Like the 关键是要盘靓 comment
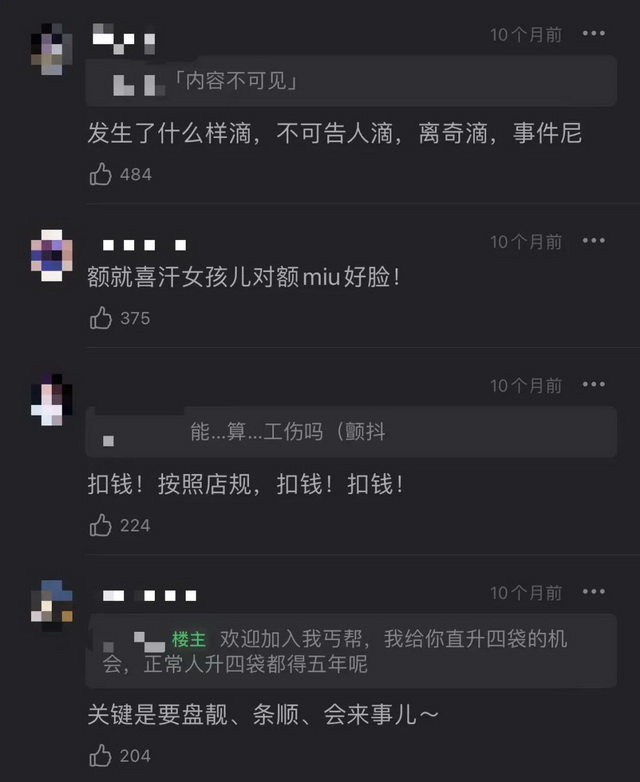 (101, 756)
